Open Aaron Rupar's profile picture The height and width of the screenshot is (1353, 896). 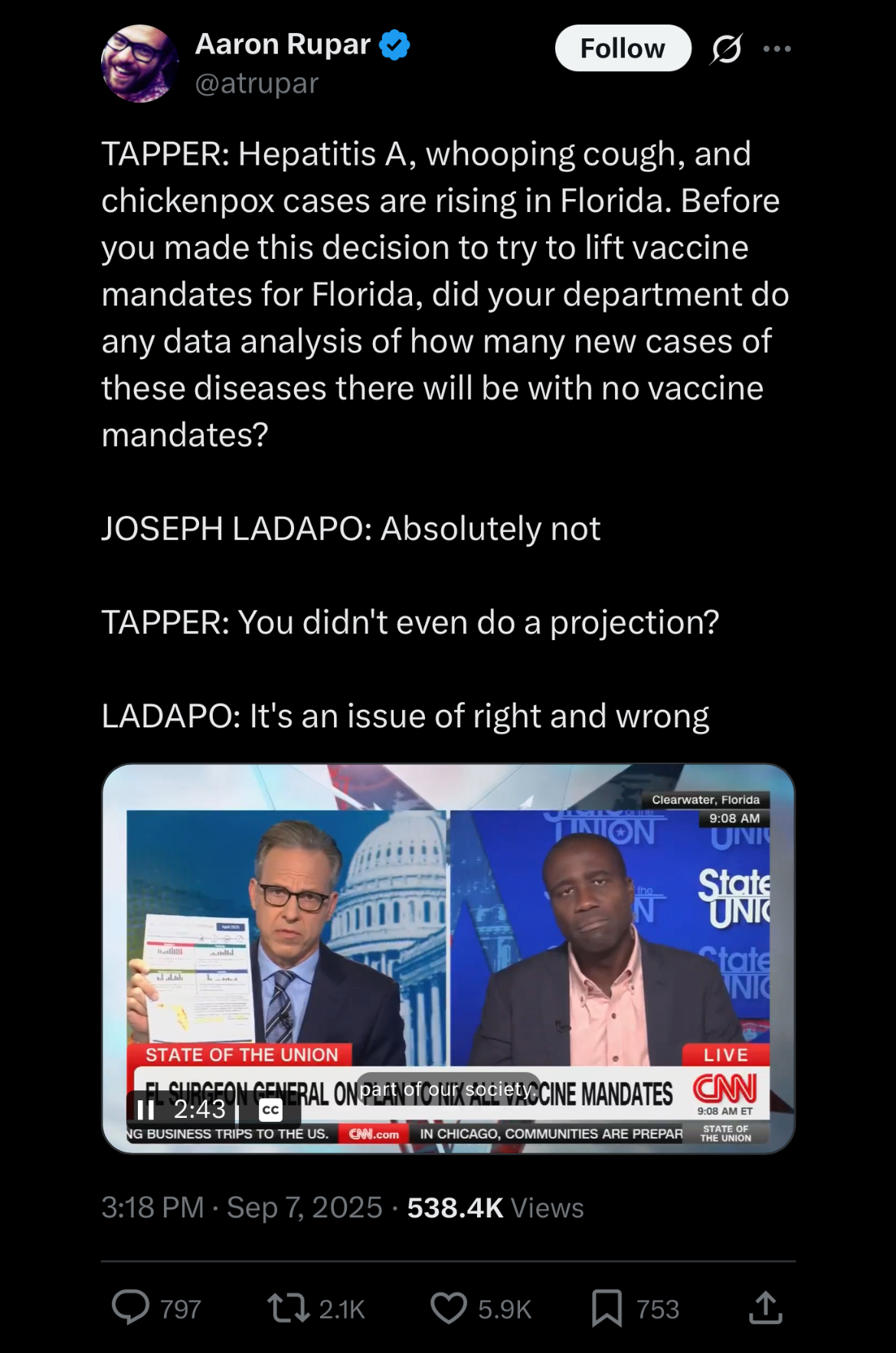139,64
